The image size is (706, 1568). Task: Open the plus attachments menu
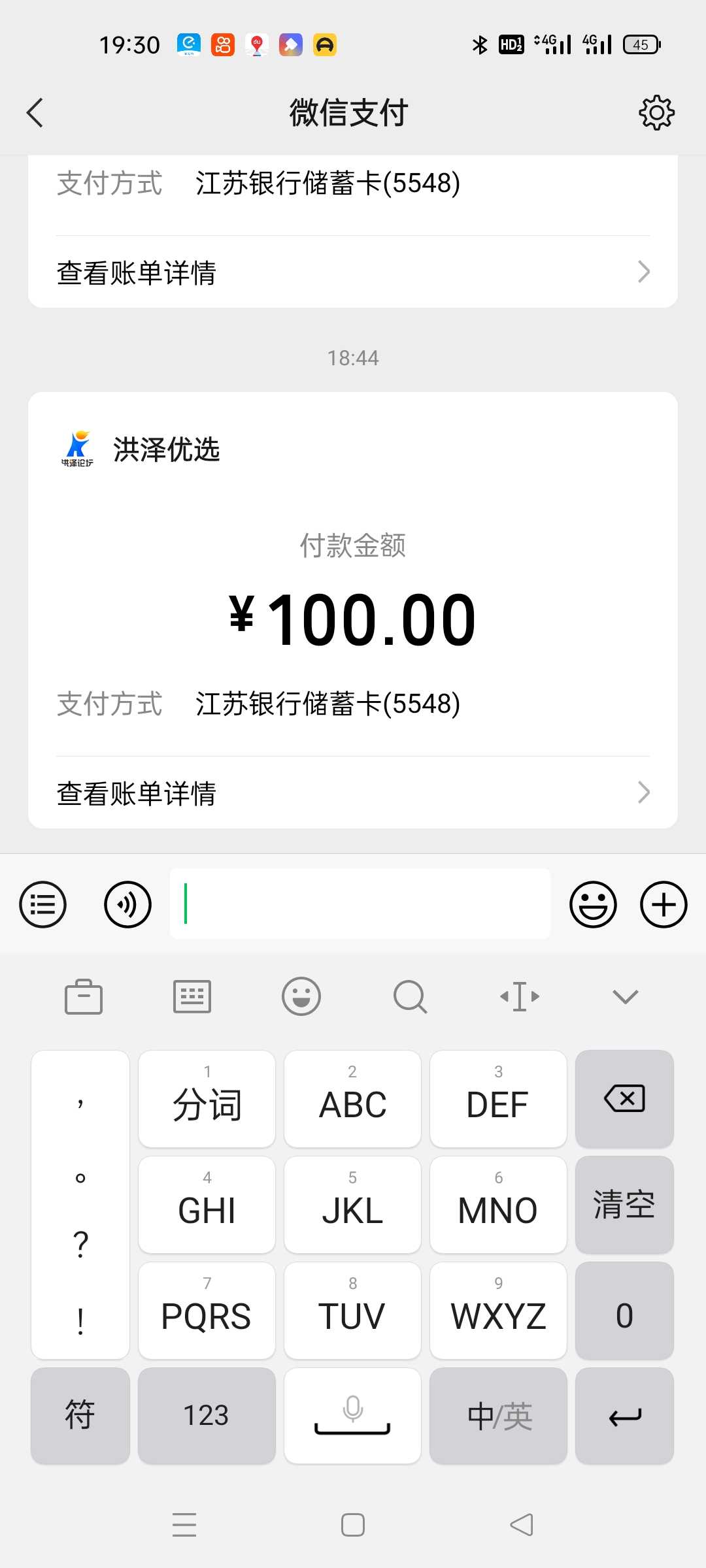click(x=664, y=904)
